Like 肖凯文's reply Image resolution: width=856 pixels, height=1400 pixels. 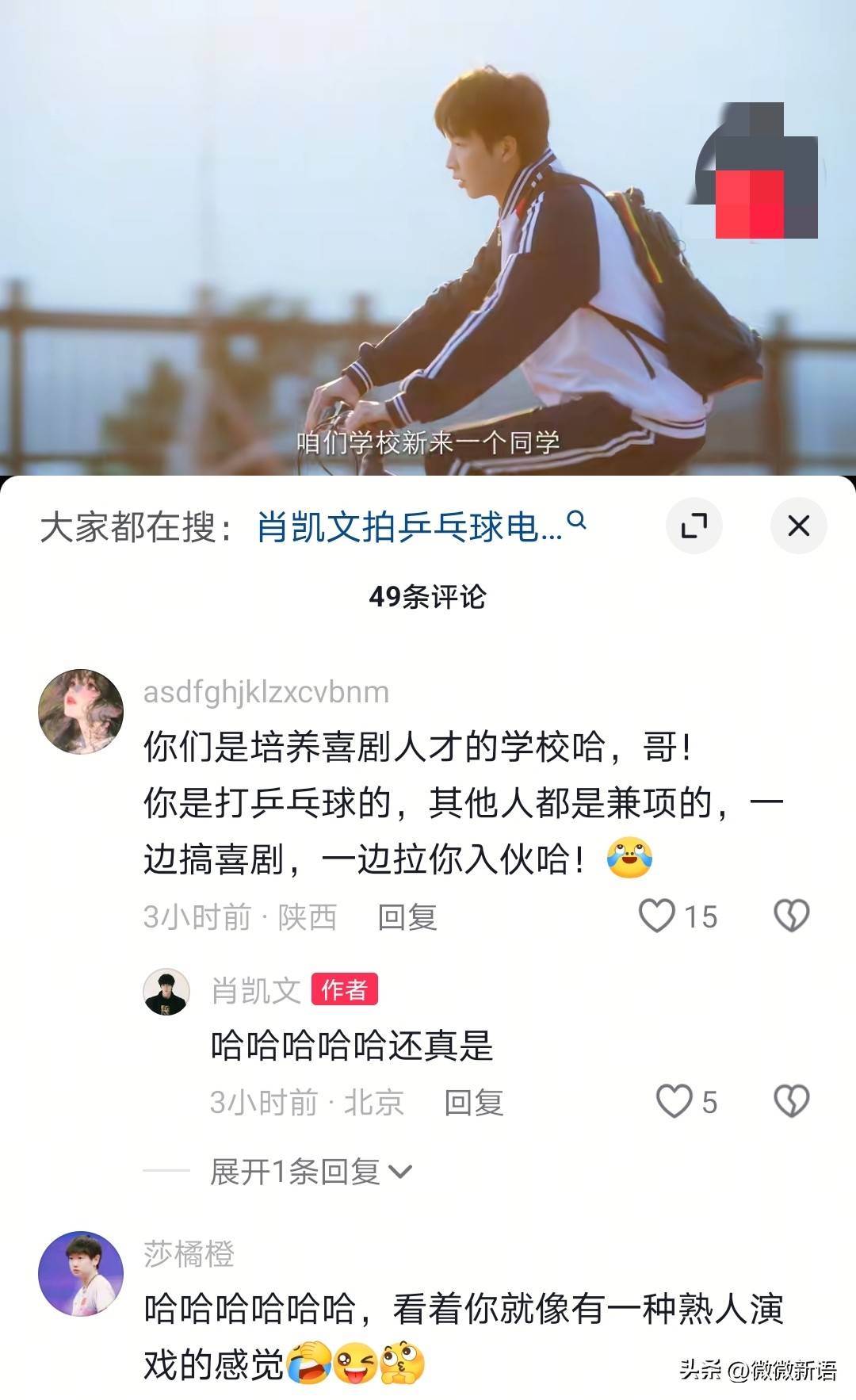pos(674,1102)
